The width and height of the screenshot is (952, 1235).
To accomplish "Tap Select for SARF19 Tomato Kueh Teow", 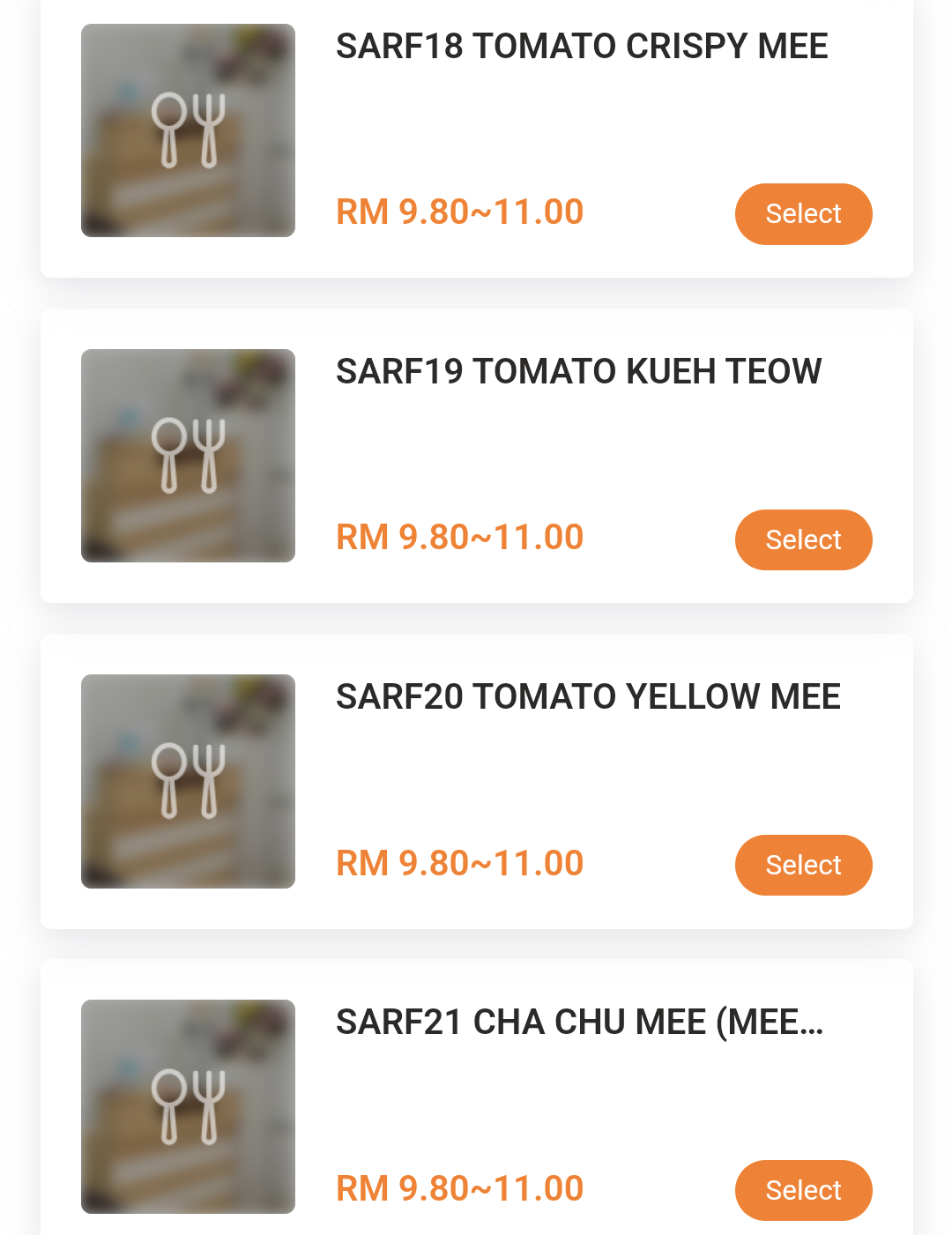I will click(803, 539).
